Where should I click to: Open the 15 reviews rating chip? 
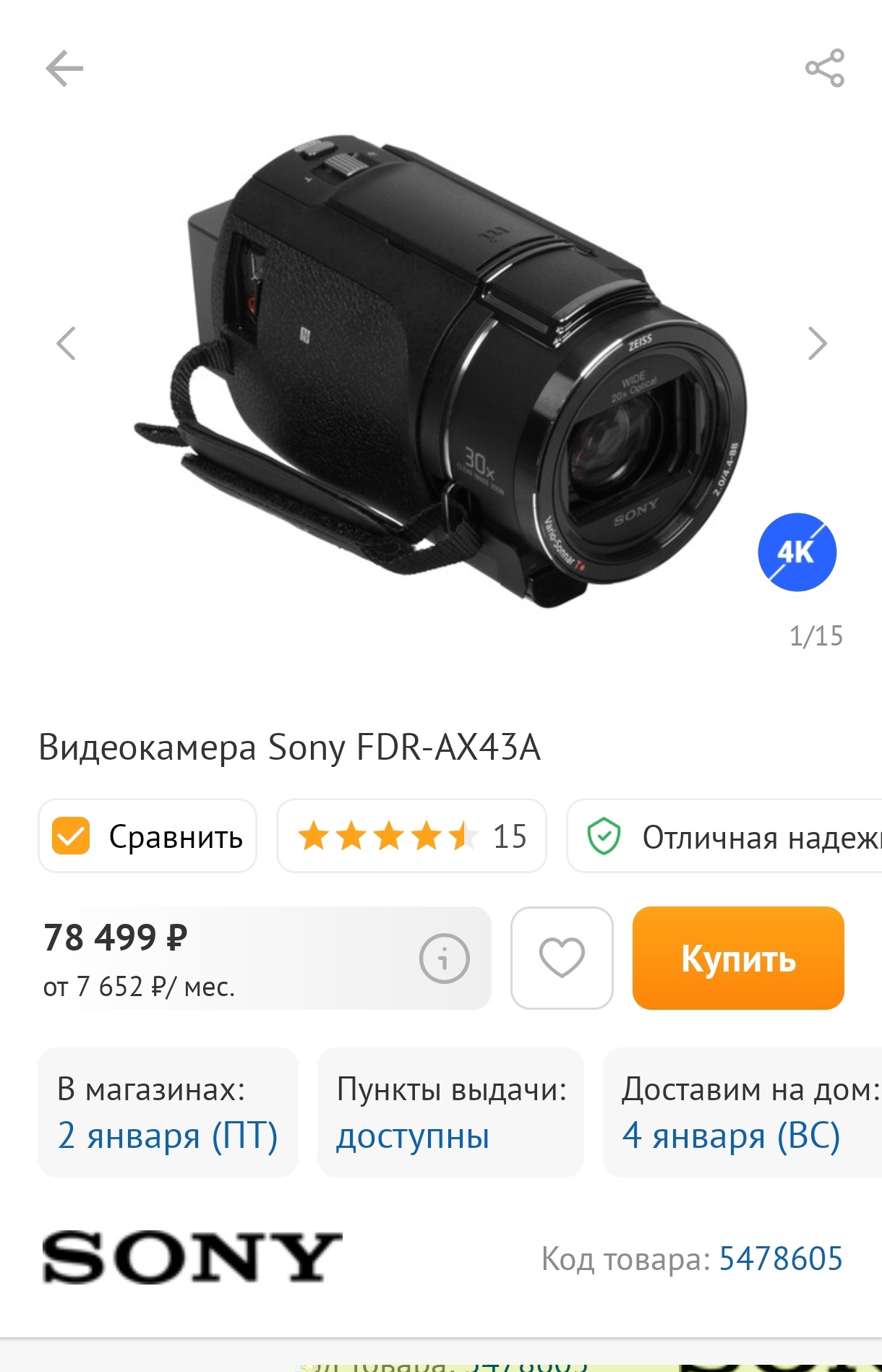click(x=411, y=836)
